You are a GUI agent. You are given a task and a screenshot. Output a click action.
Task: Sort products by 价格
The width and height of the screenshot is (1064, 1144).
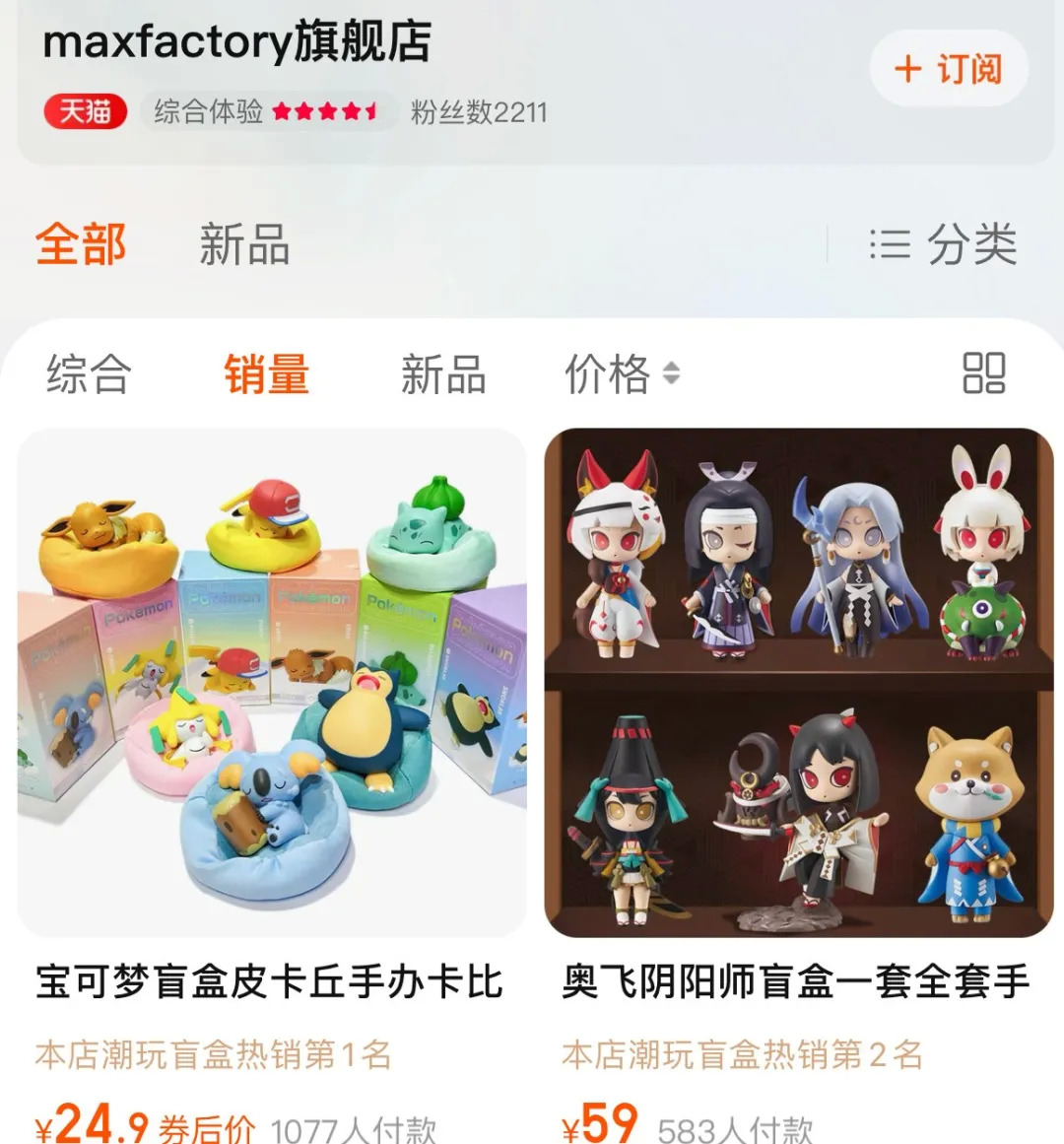tap(622, 374)
